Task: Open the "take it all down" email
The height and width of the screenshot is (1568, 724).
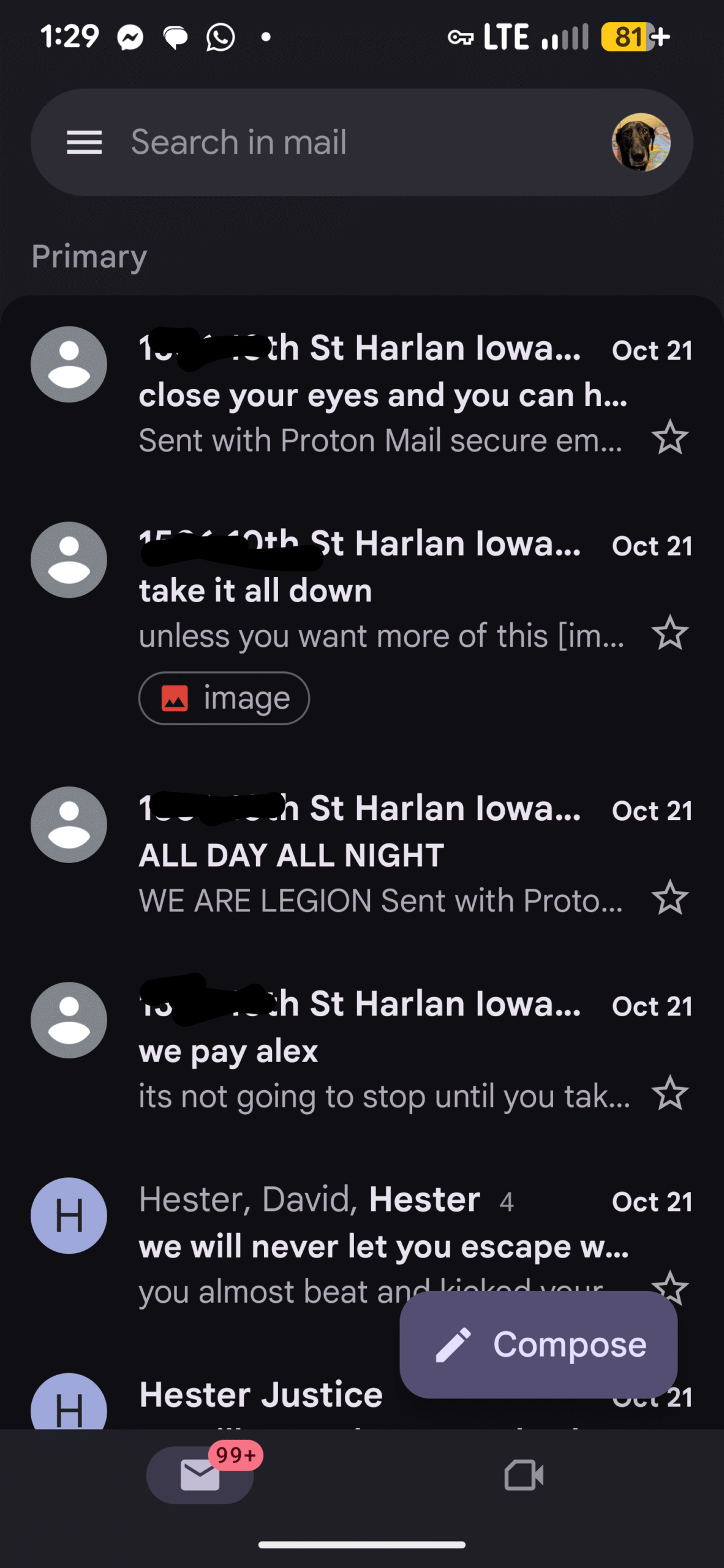Action: coord(382,591)
